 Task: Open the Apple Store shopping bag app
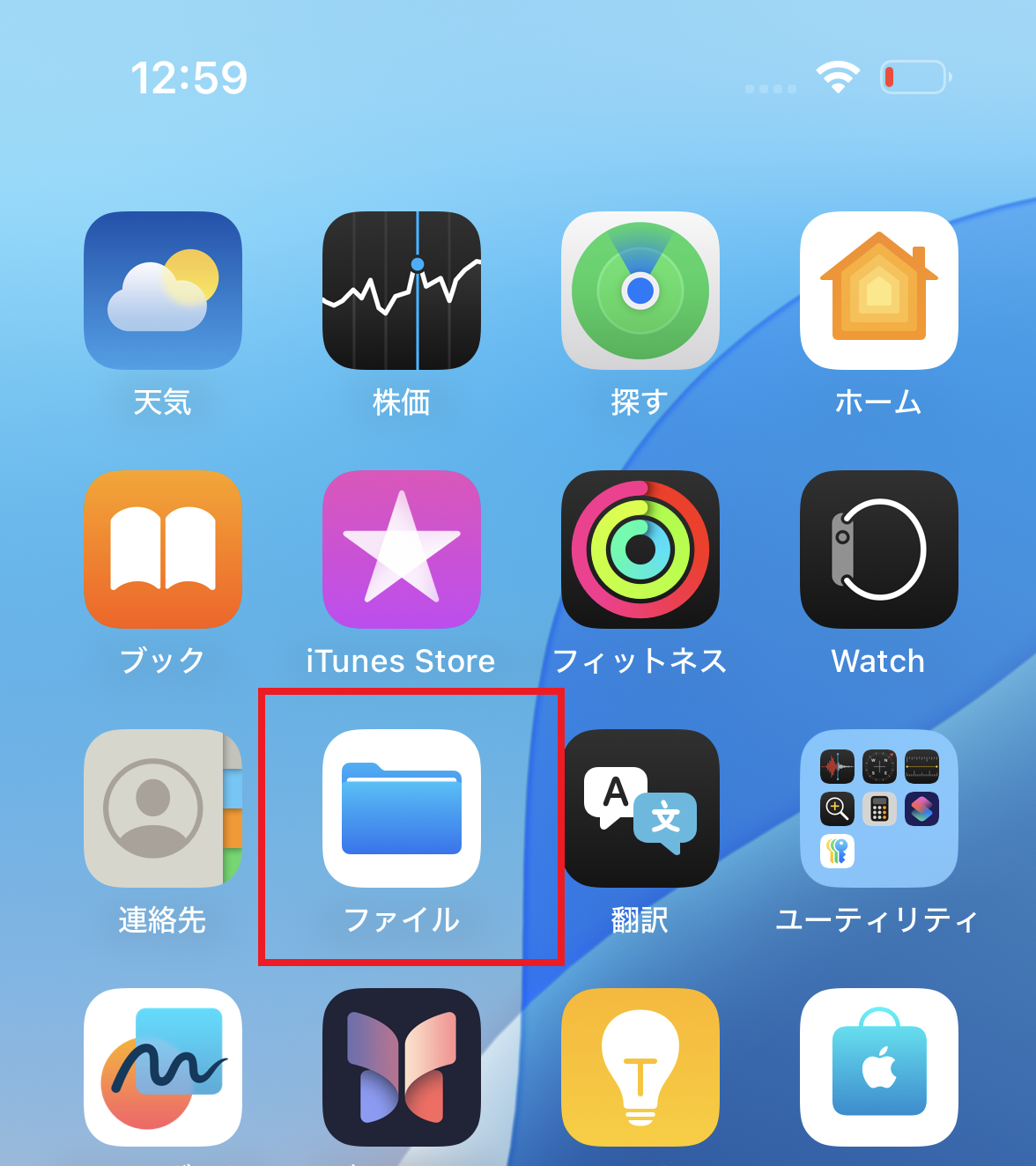pos(879,1067)
